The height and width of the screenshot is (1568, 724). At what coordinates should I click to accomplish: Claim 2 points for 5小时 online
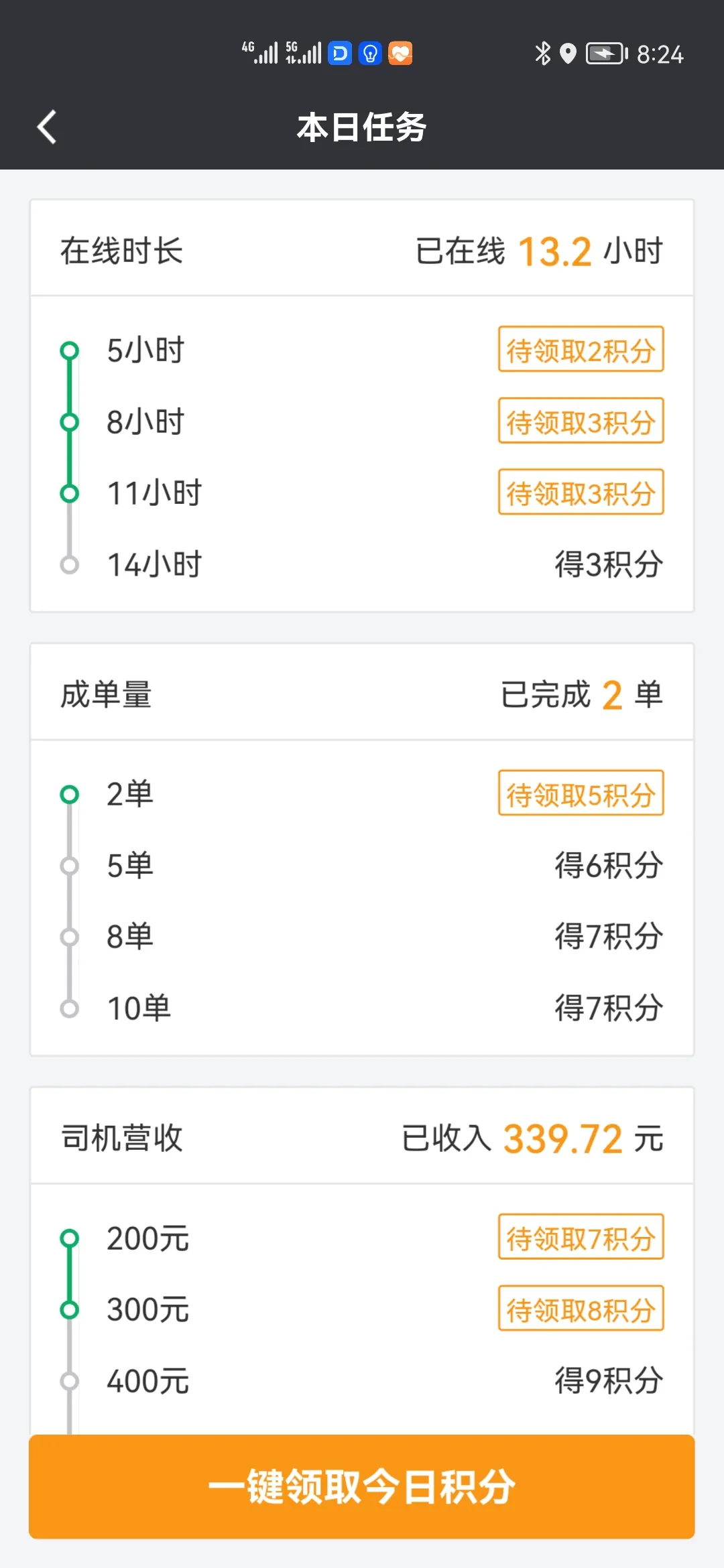[581, 349]
